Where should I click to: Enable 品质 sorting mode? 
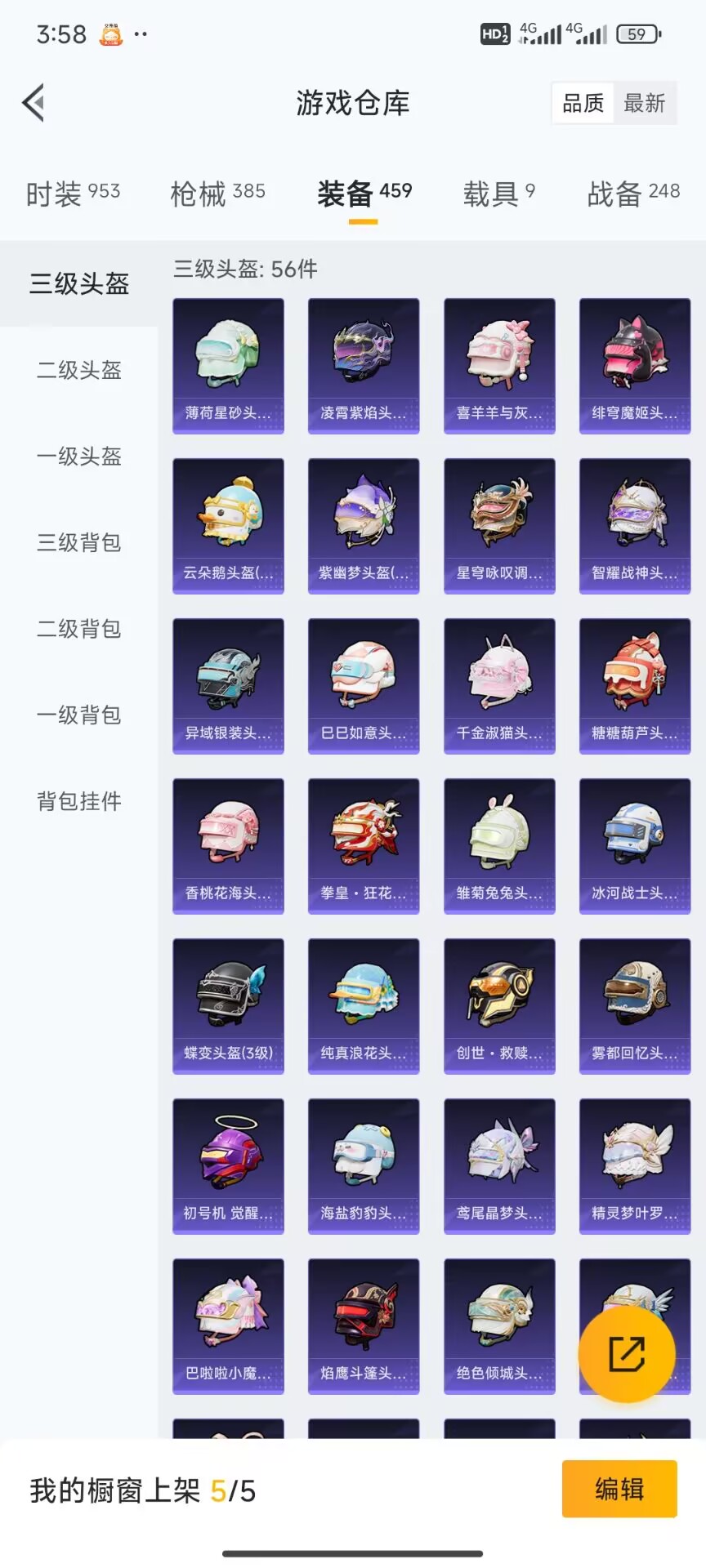(582, 103)
